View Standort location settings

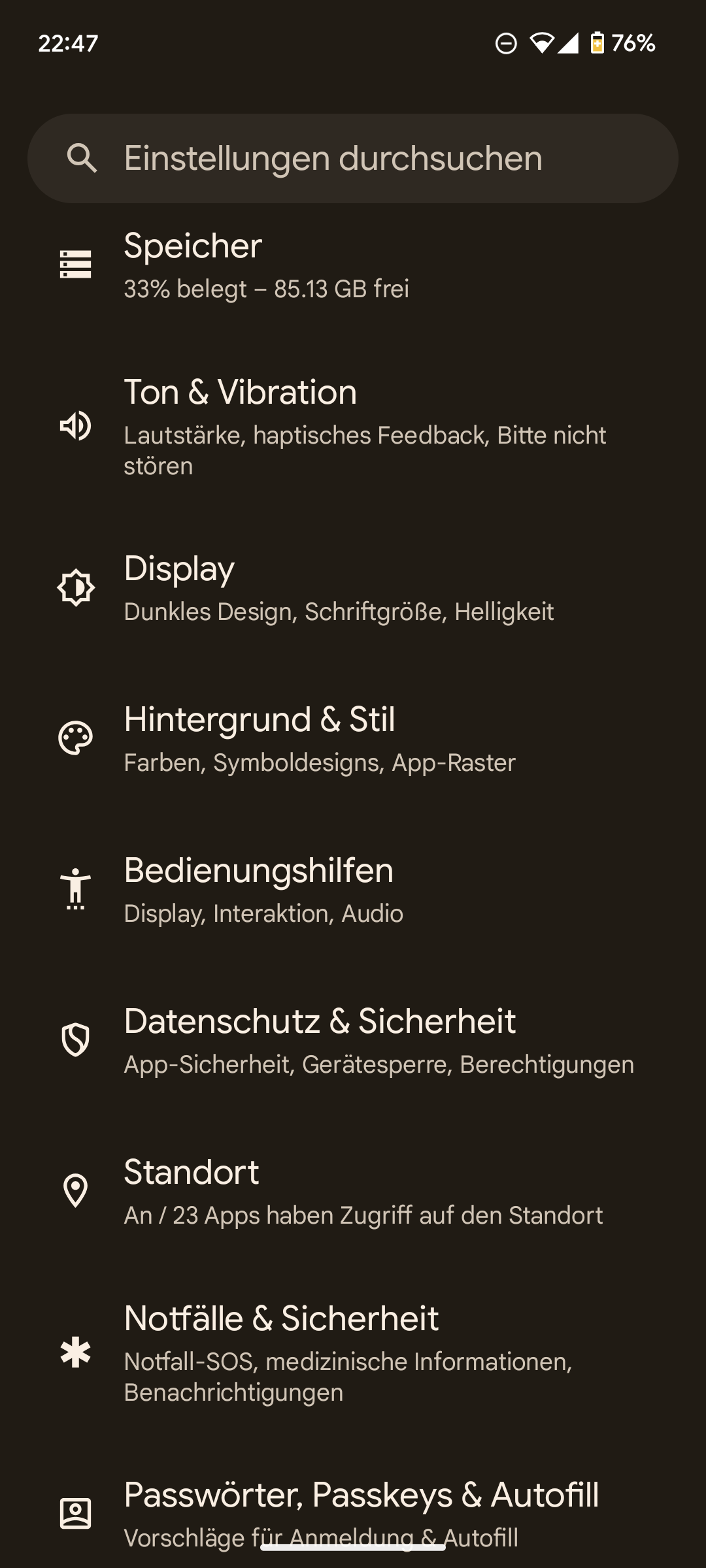353,1192
